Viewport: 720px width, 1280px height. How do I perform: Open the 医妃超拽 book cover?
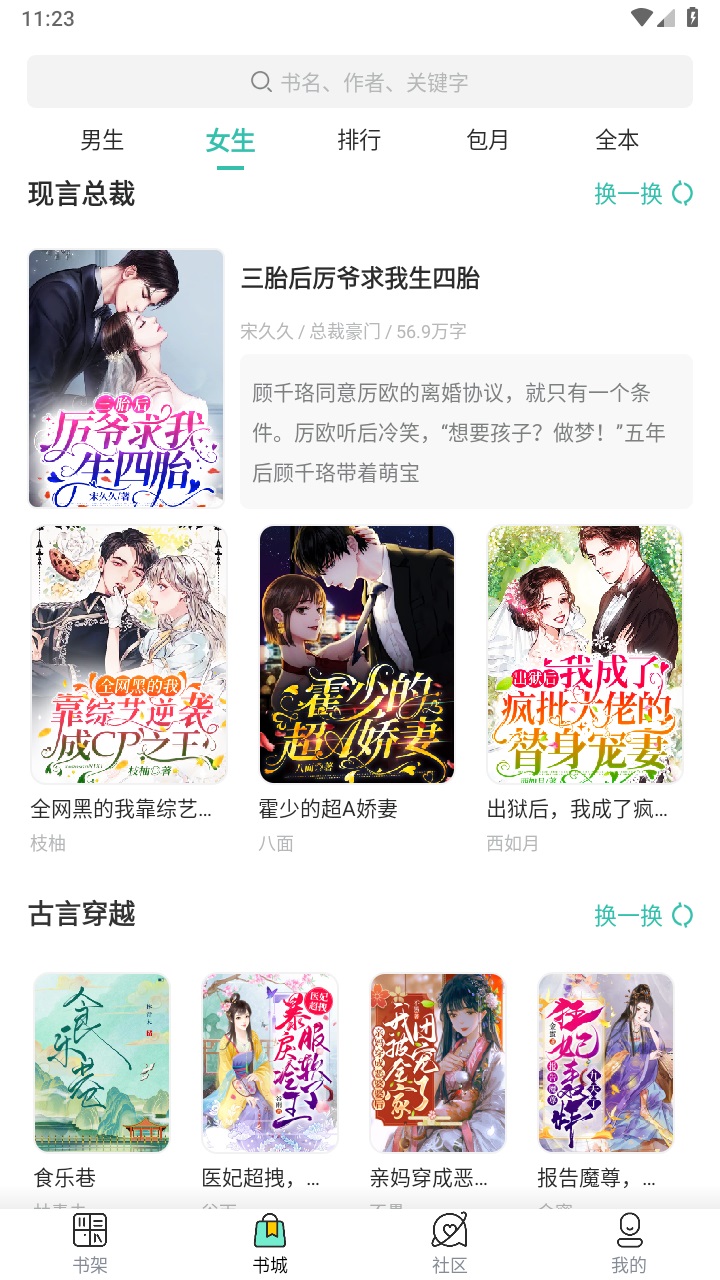pyautogui.click(x=268, y=1062)
